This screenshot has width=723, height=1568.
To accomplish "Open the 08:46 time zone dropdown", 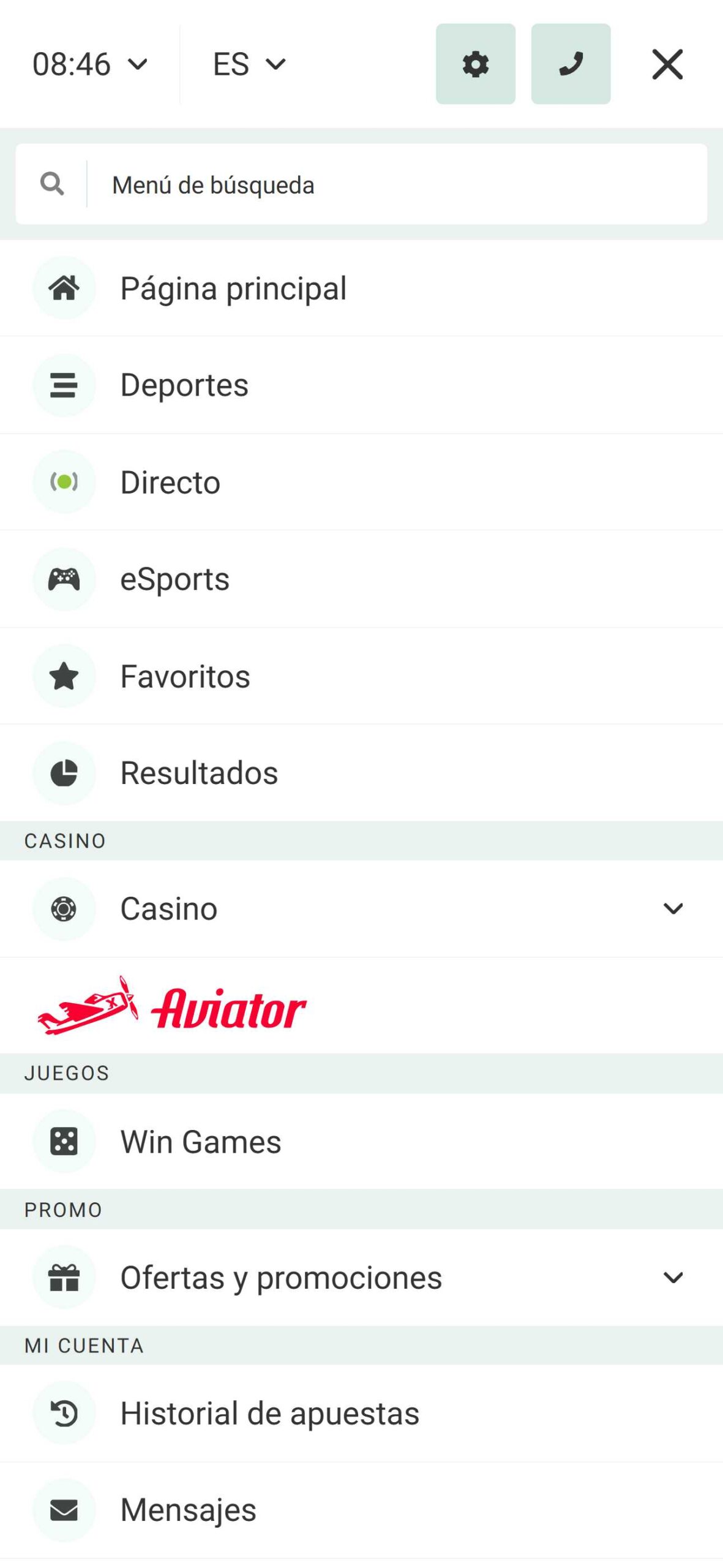I will pos(89,64).
